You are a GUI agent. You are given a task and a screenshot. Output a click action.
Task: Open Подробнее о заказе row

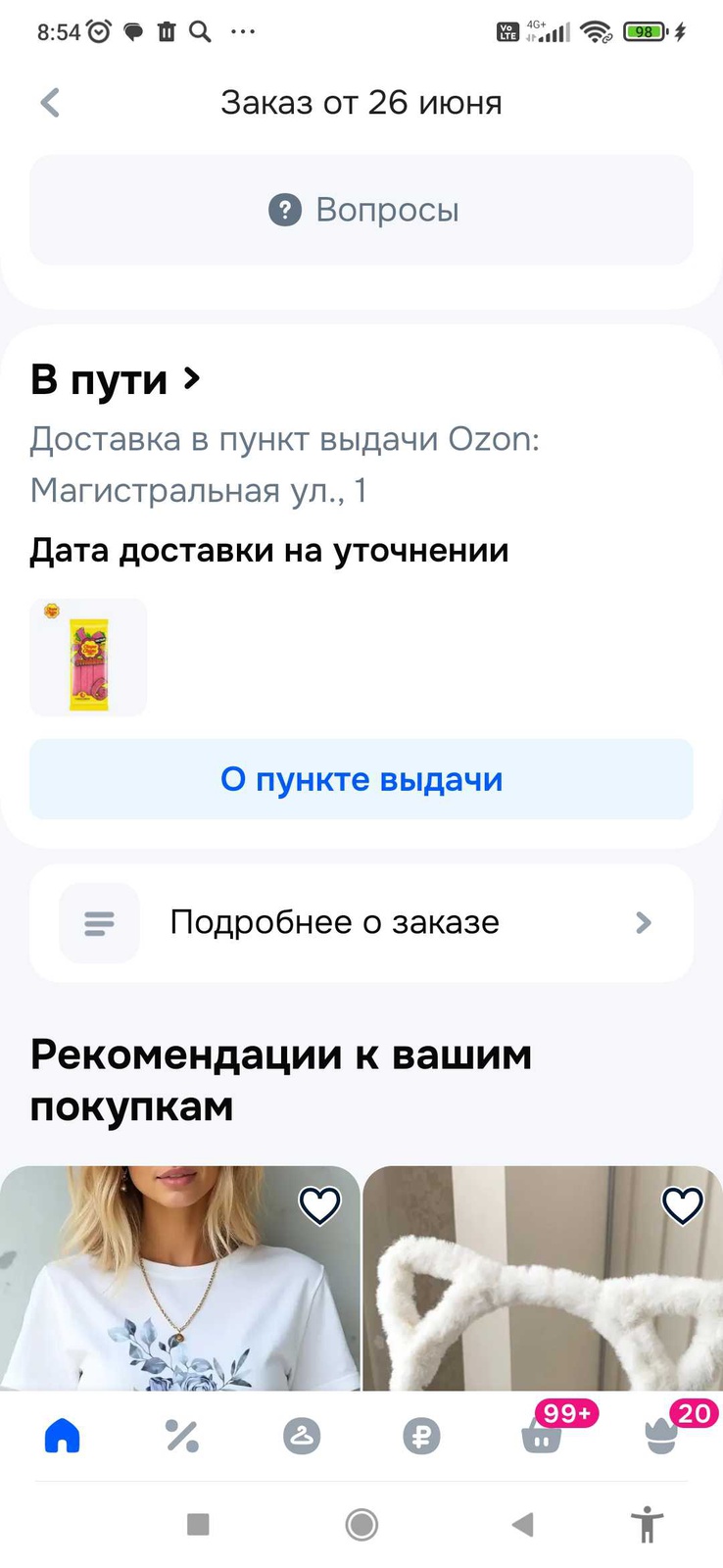pos(361,922)
